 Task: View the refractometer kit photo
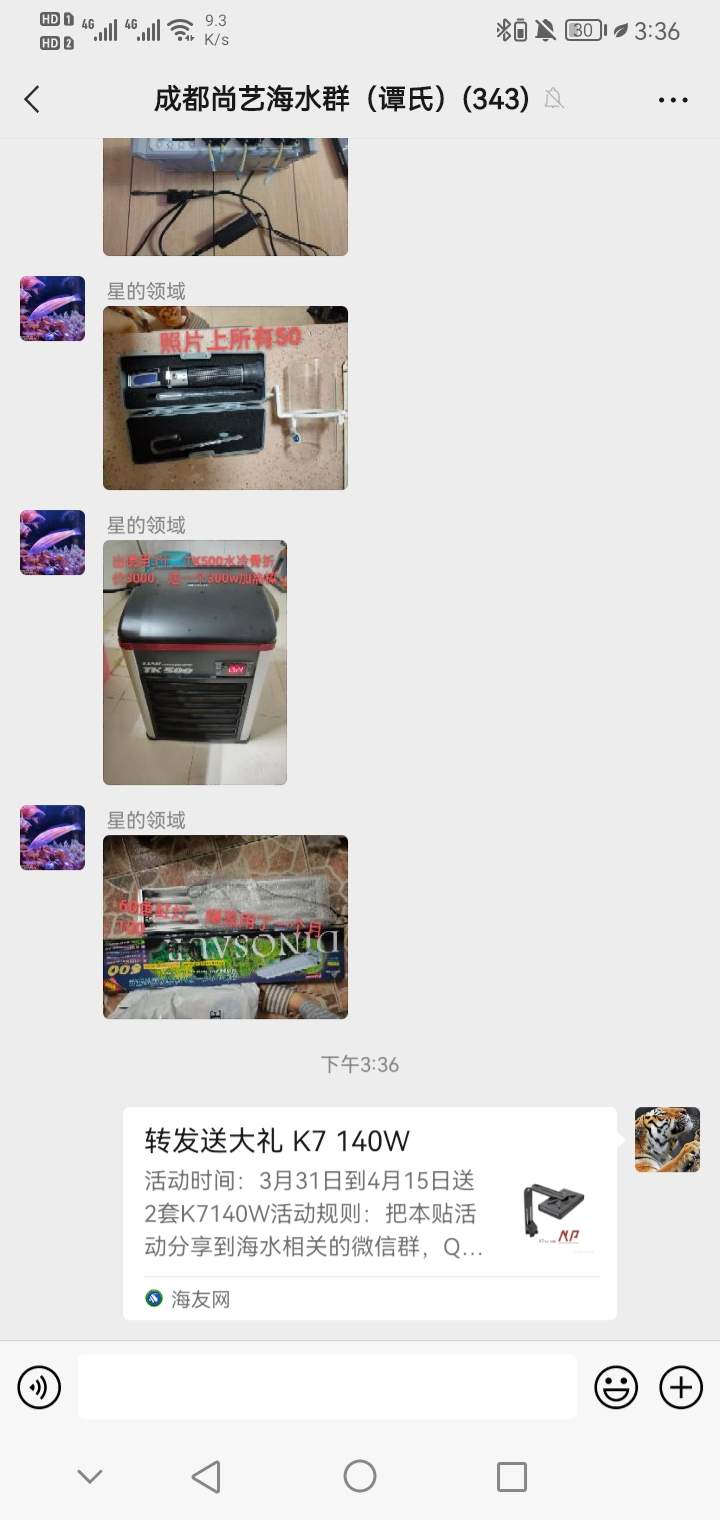[x=225, y=398]
